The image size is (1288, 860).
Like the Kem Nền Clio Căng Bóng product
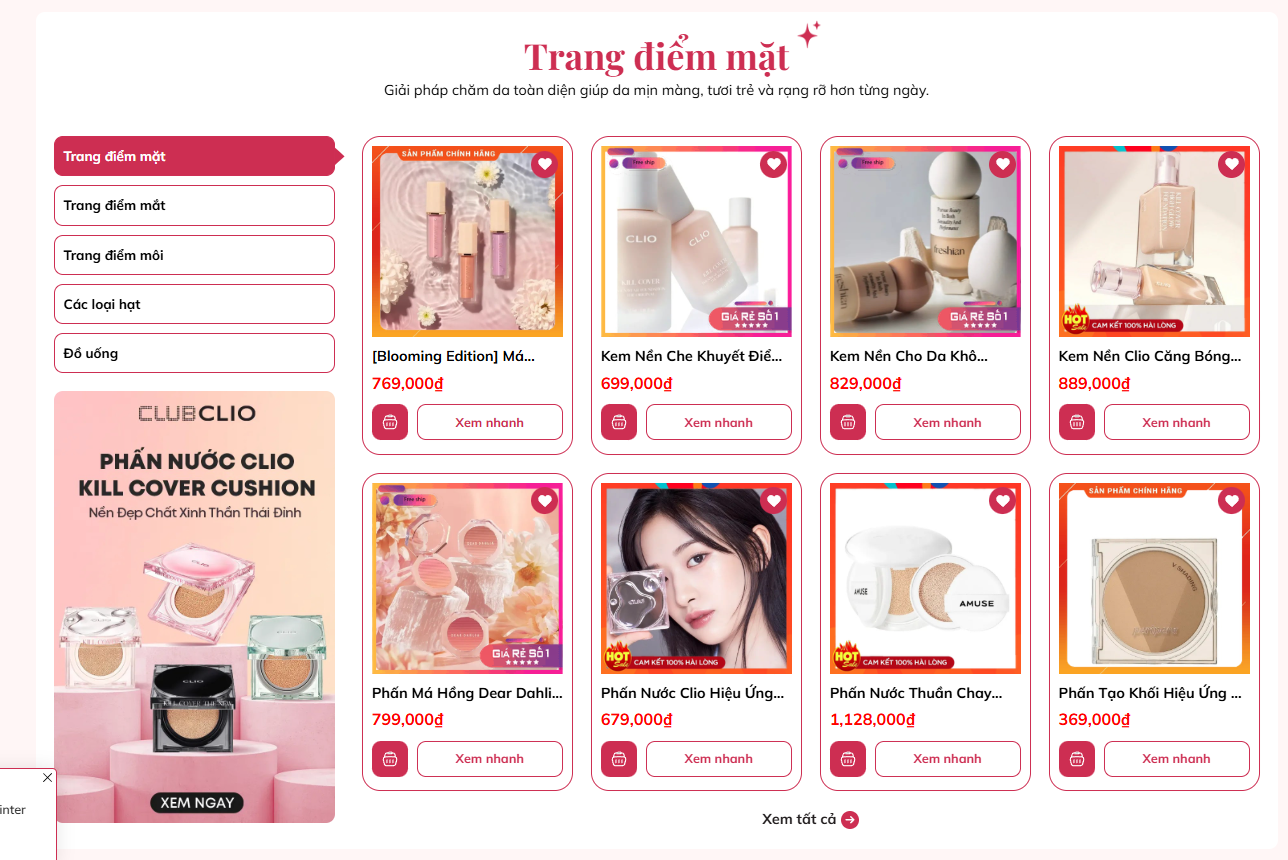coord(1231,164)
